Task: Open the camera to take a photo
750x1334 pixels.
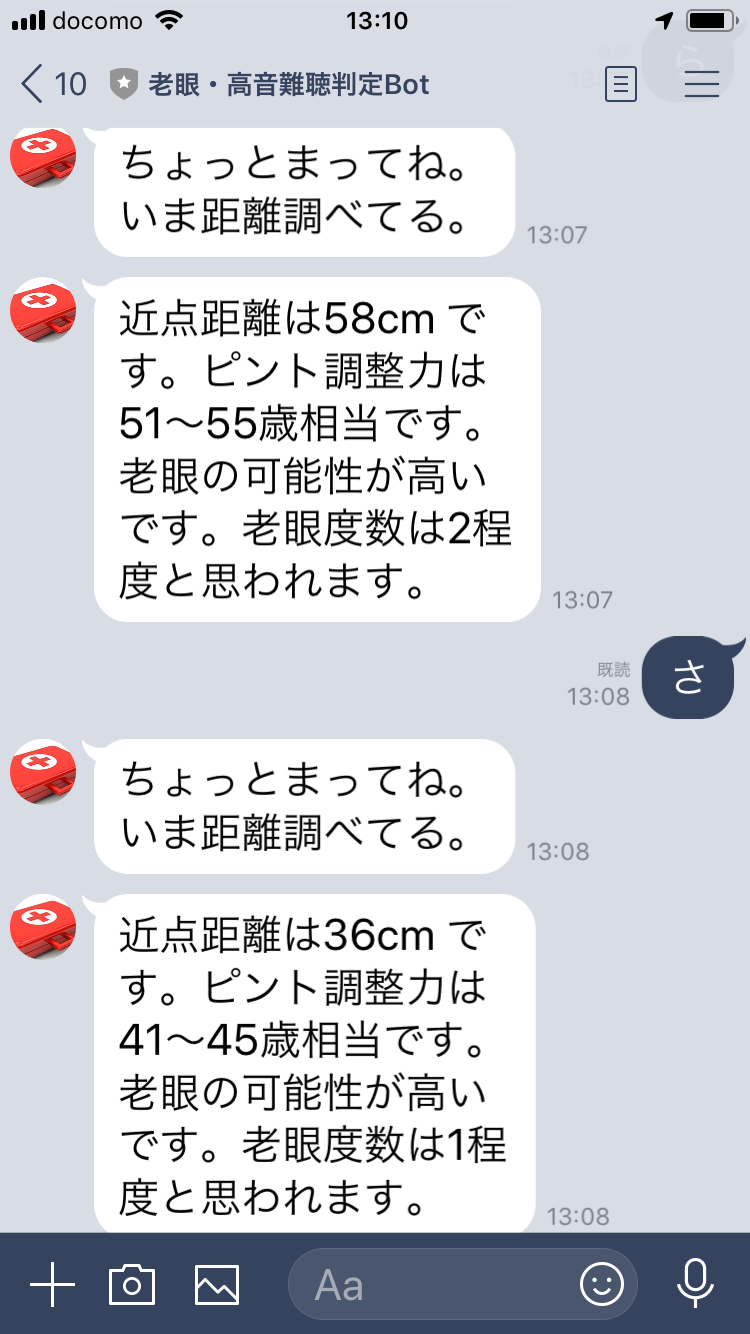Action: 132,1284
